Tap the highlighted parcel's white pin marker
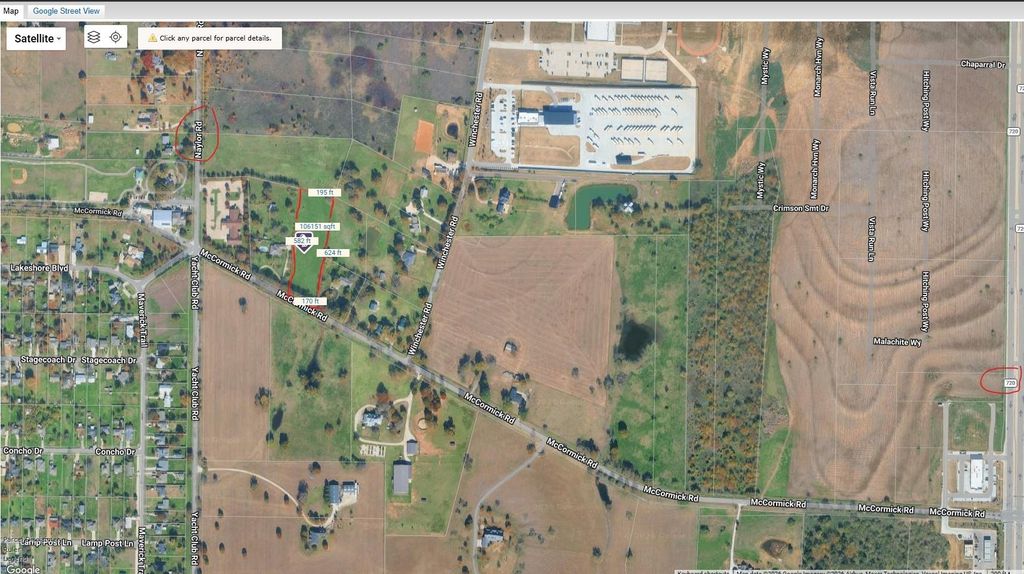 point(303,246)
